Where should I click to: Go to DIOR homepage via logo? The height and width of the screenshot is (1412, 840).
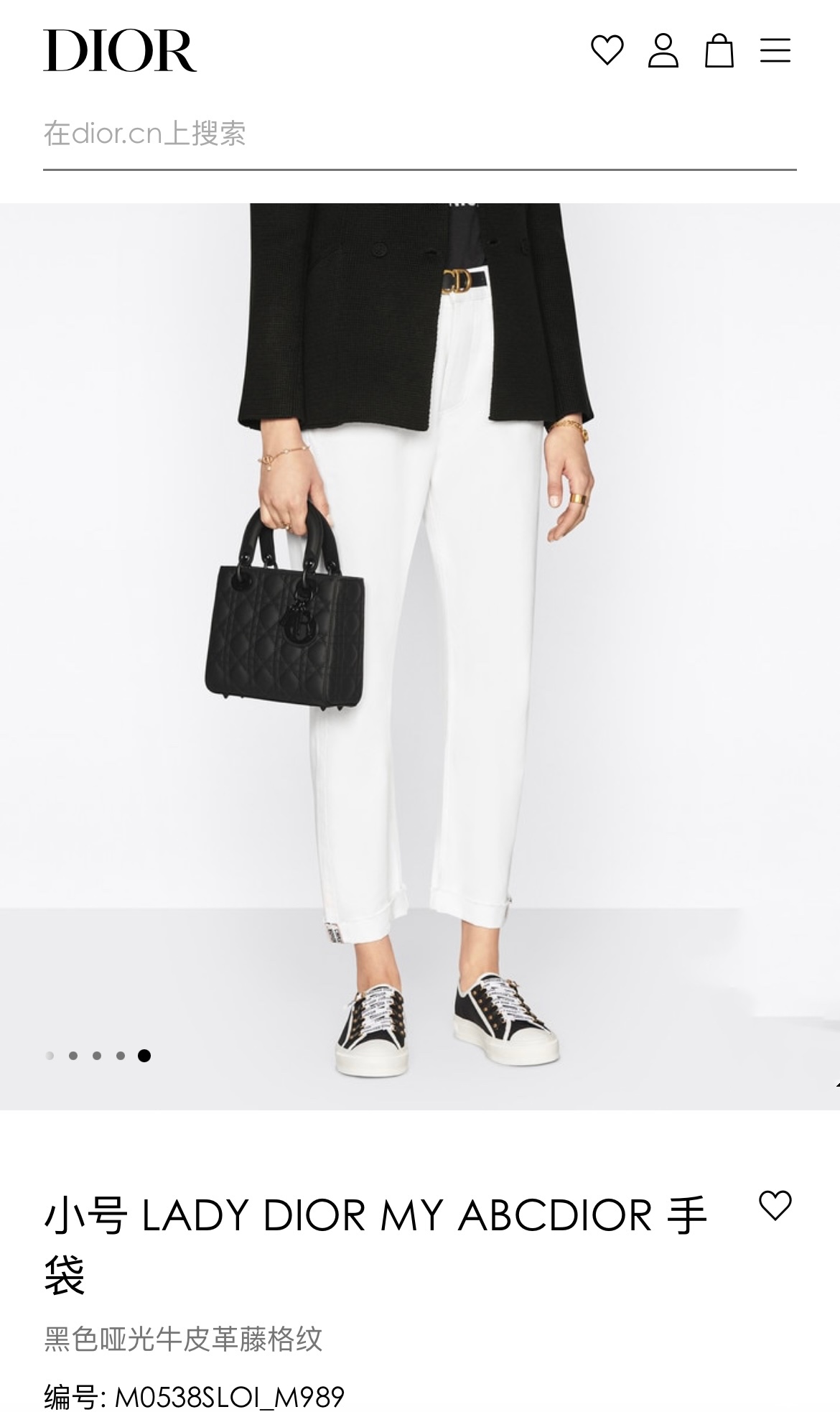pos(120,50)
